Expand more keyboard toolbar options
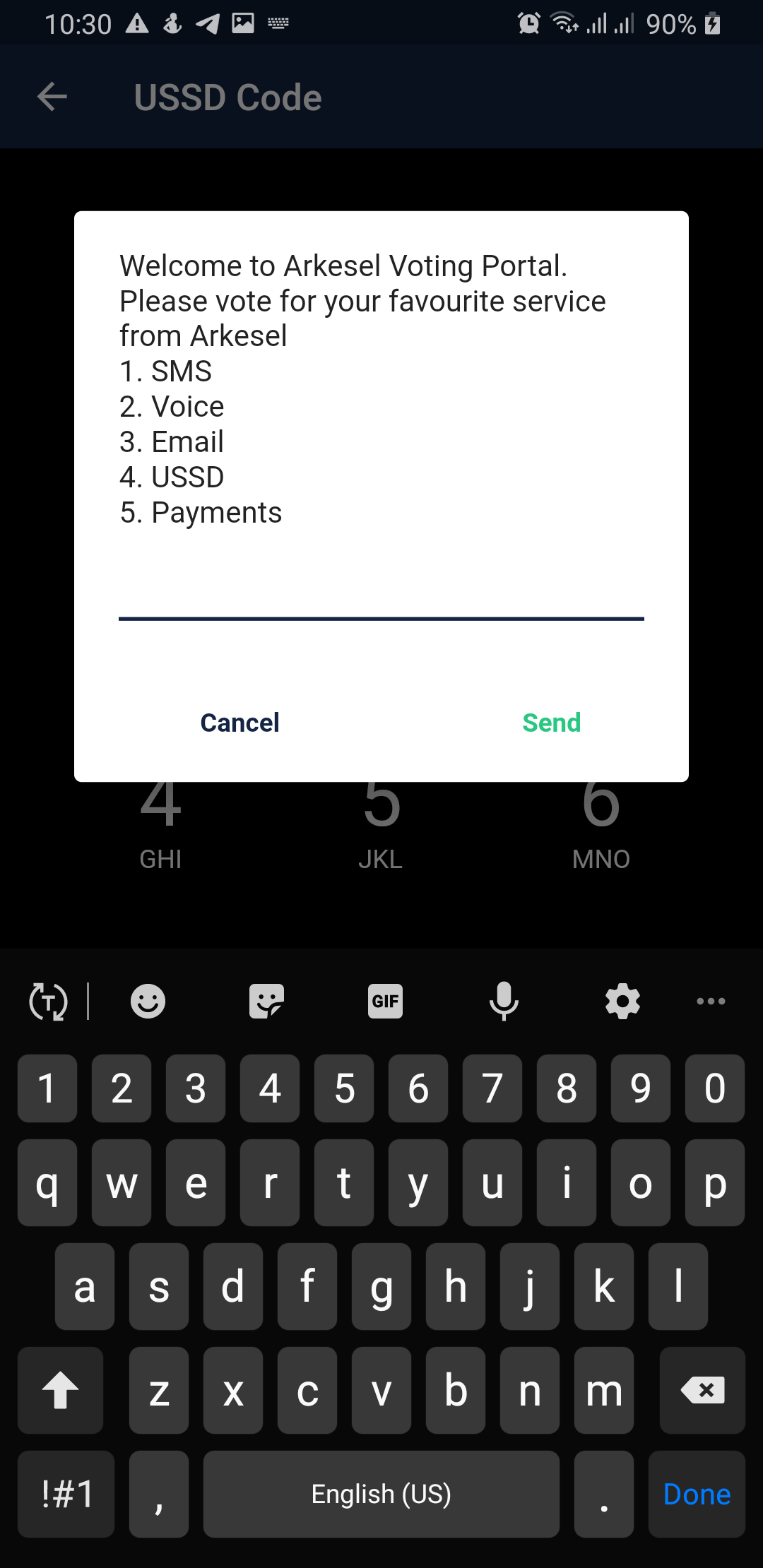Viewport: 763px width, 1568px height. tap(711, 1001)
